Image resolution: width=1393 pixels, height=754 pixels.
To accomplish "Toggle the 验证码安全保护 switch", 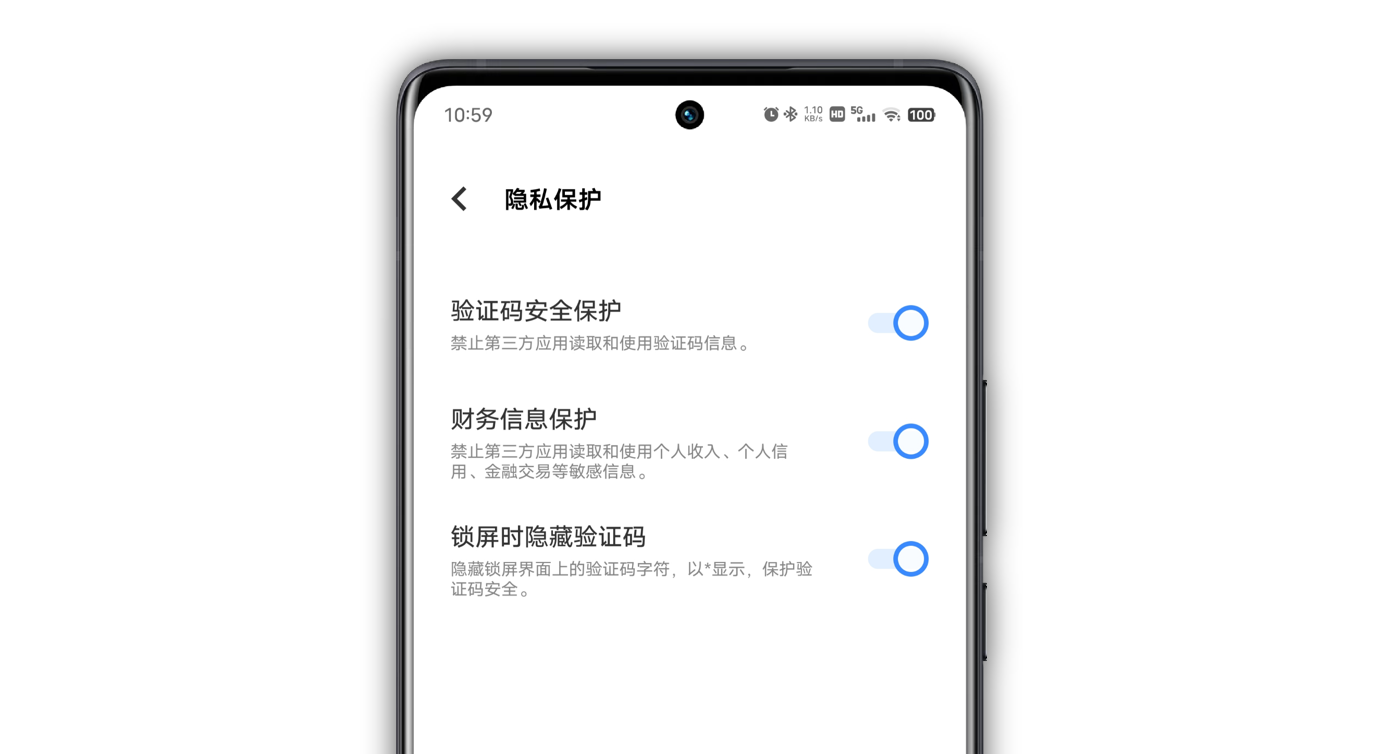I will click(898, 323).
